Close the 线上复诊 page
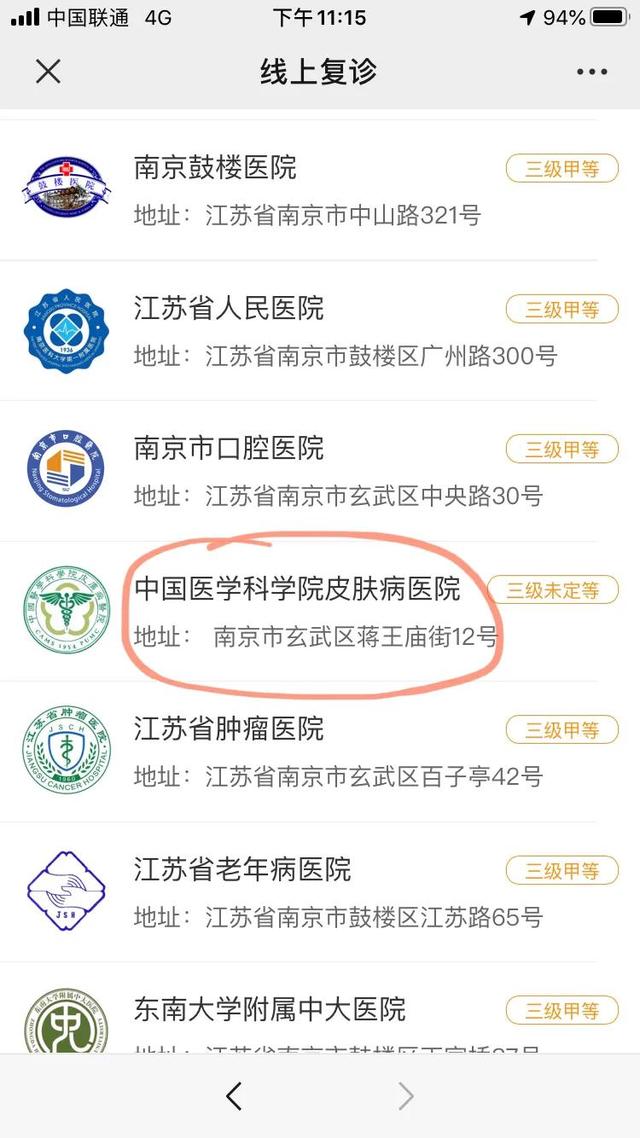 (48, 72)
